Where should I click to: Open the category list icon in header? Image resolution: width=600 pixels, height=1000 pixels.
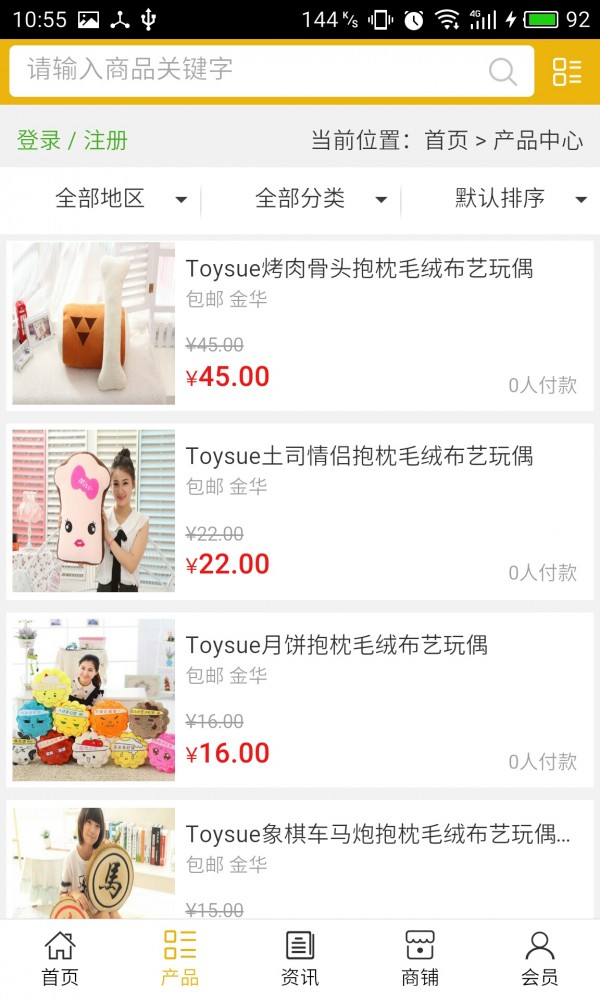point(567,71)
